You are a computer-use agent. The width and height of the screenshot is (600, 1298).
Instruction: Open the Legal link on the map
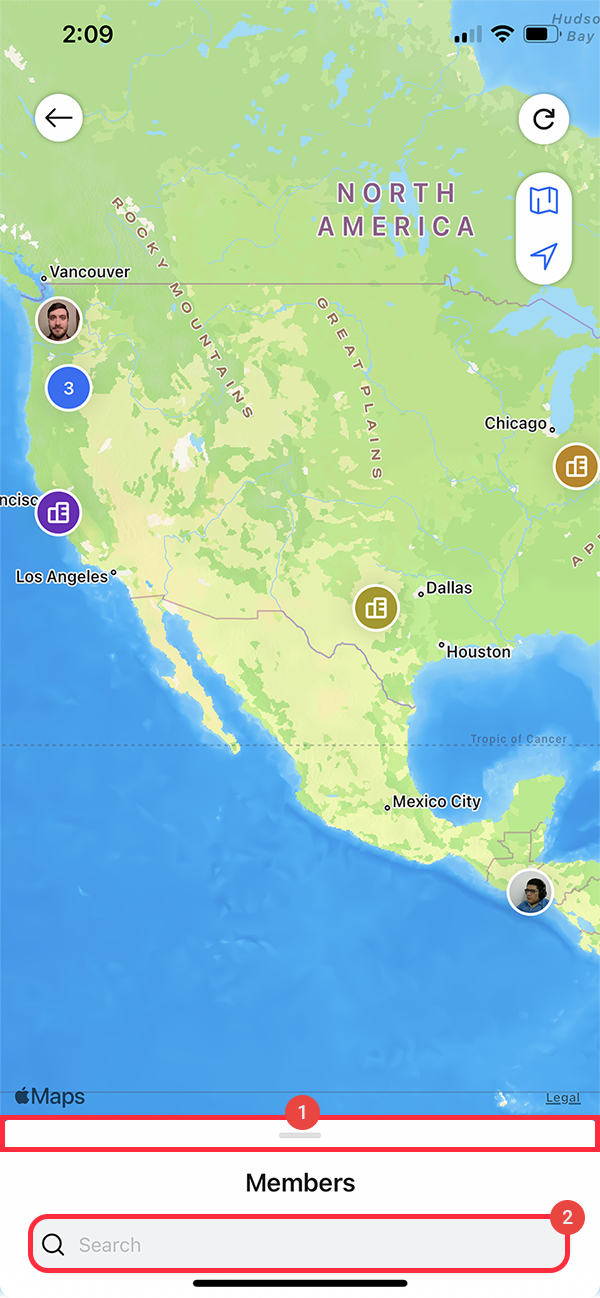point(563,1097)
